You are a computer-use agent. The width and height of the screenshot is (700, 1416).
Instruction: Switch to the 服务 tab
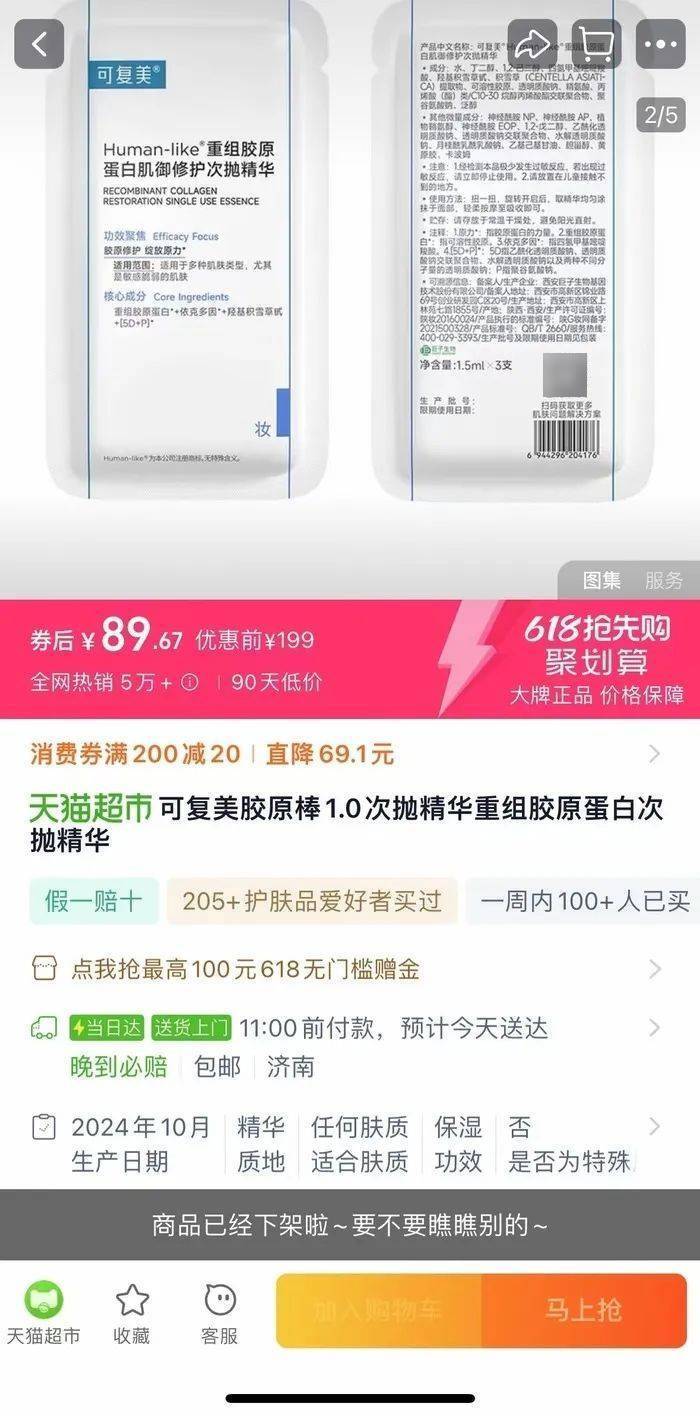click(664, 580)
